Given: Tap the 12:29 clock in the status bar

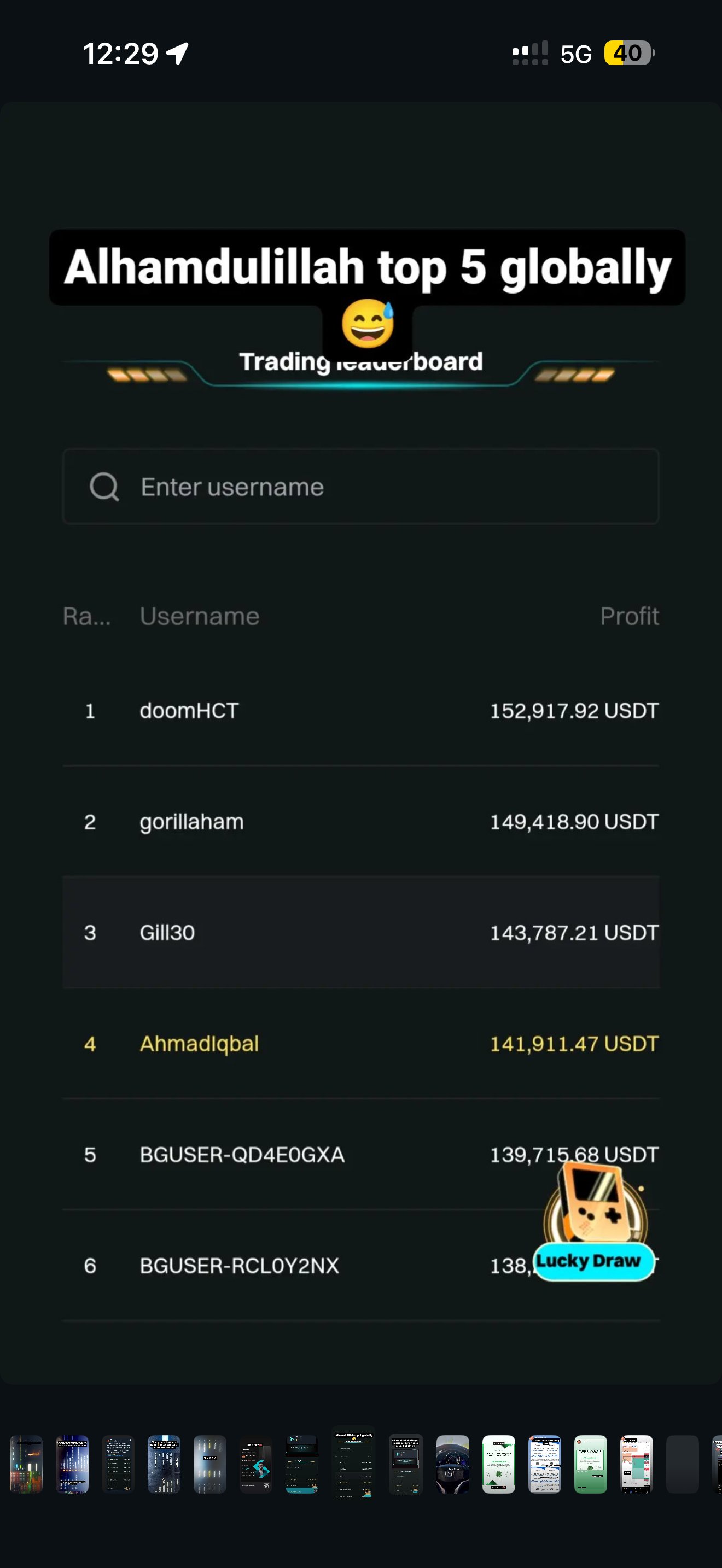Looking at the screenshot, I should 120,54.
